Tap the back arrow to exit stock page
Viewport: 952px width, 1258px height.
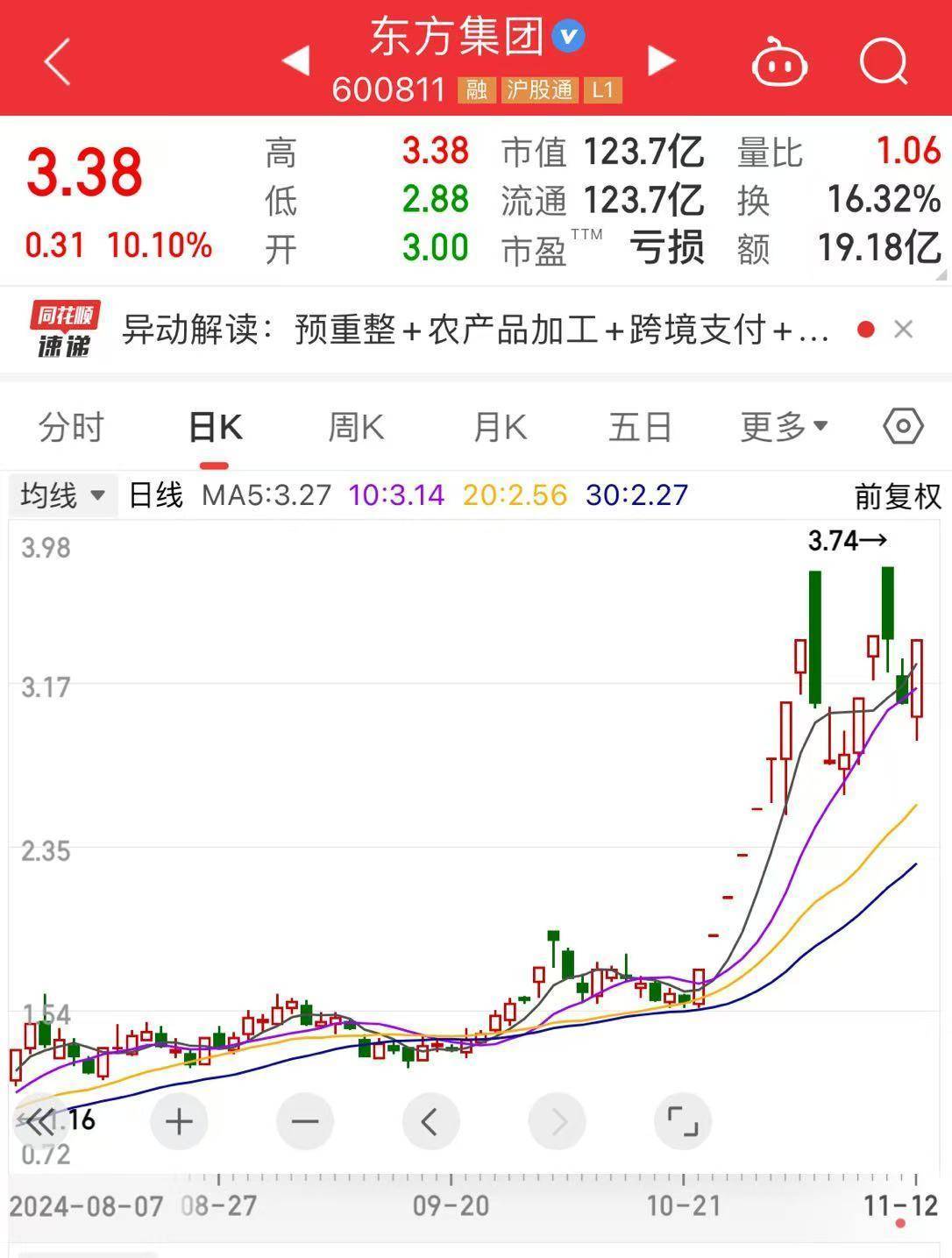[x=54, y=61]
